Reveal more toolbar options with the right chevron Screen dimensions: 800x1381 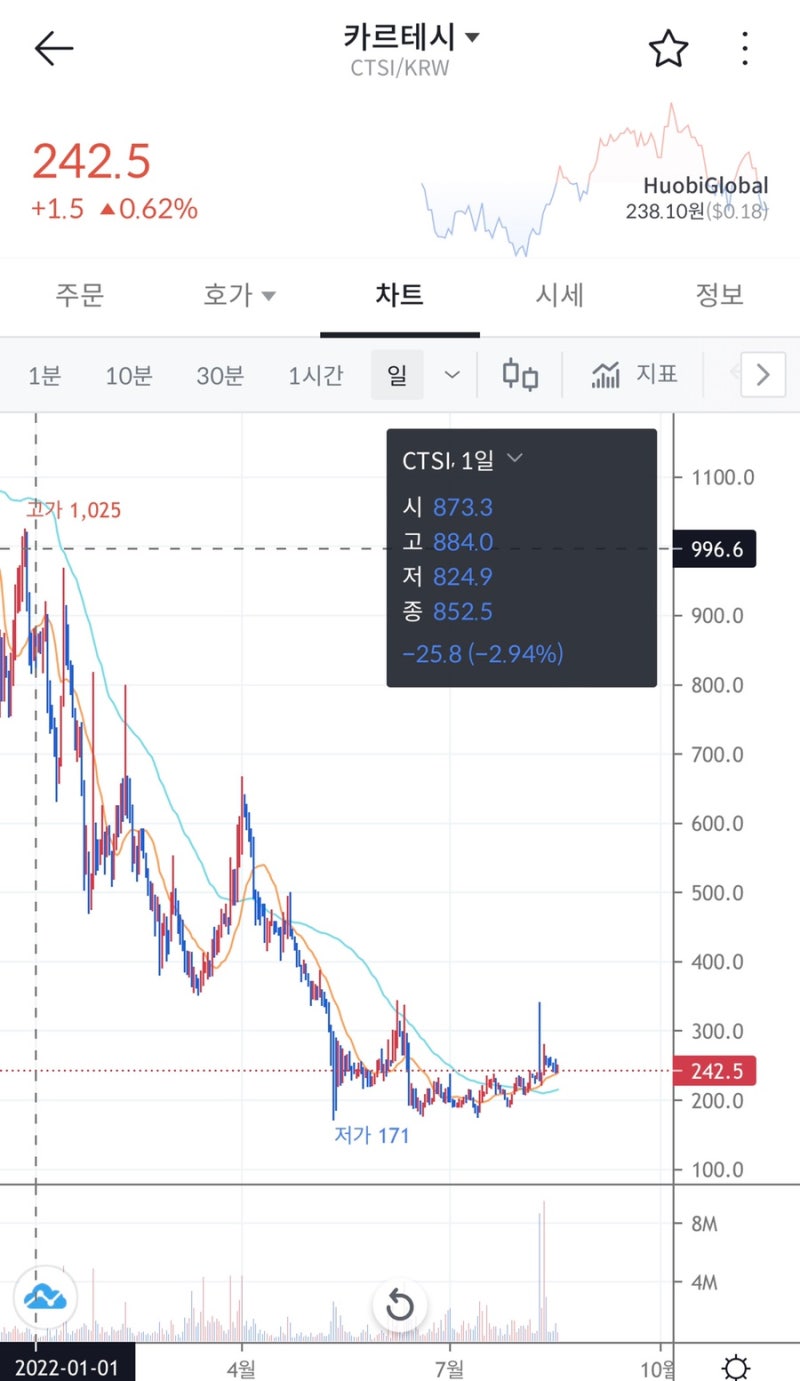pos(763,374)
